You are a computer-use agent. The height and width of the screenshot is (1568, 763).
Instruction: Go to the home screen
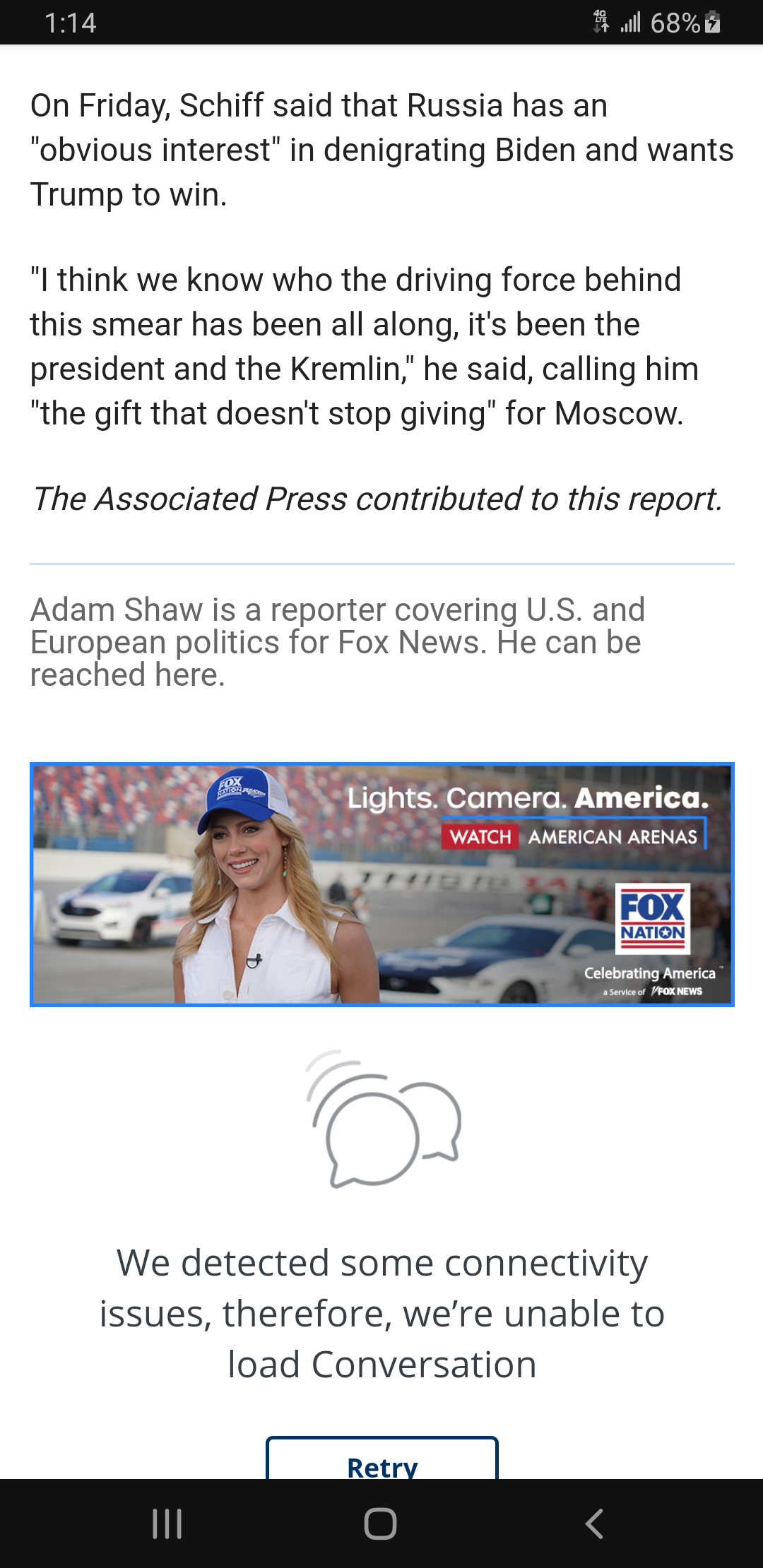coord(381,1524)
